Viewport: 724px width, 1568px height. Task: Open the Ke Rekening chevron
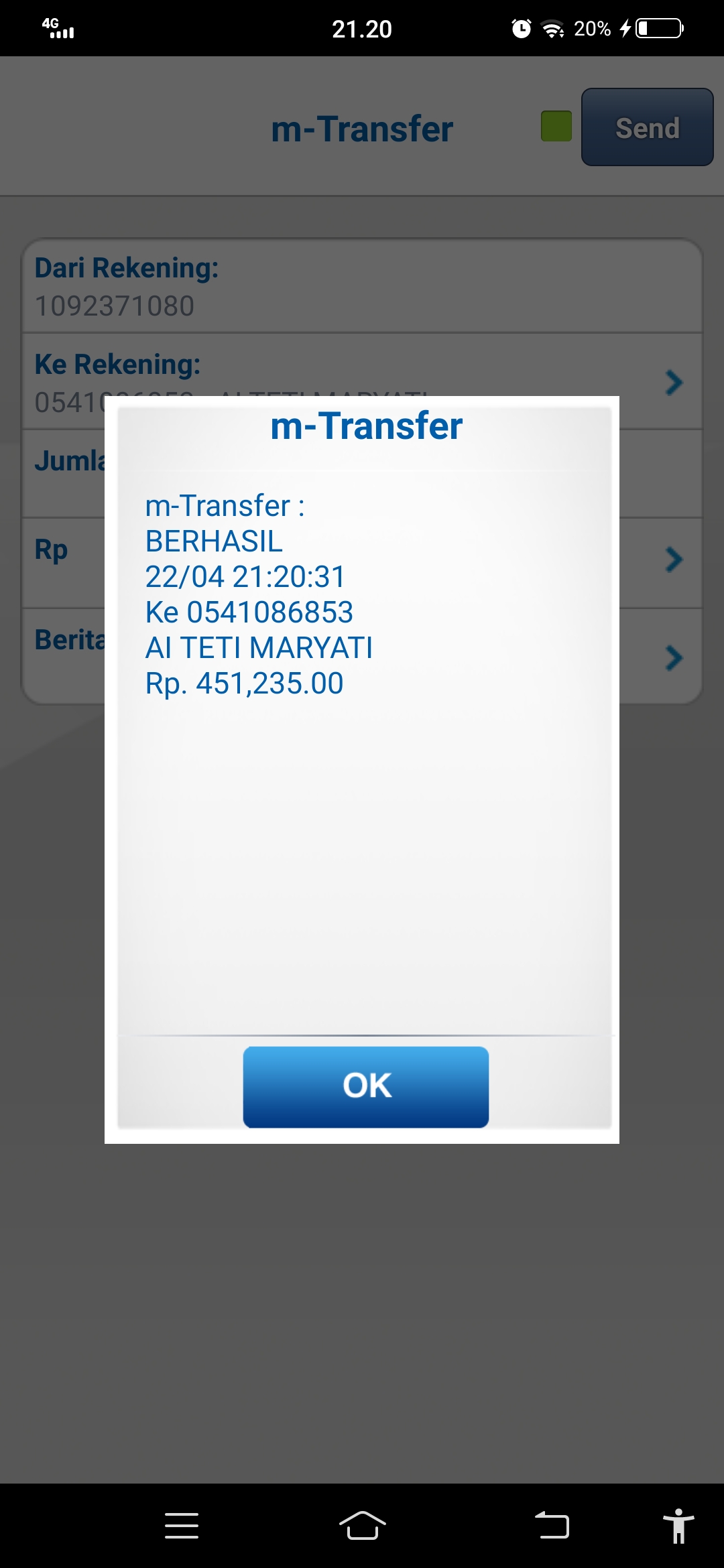point(674,383)
